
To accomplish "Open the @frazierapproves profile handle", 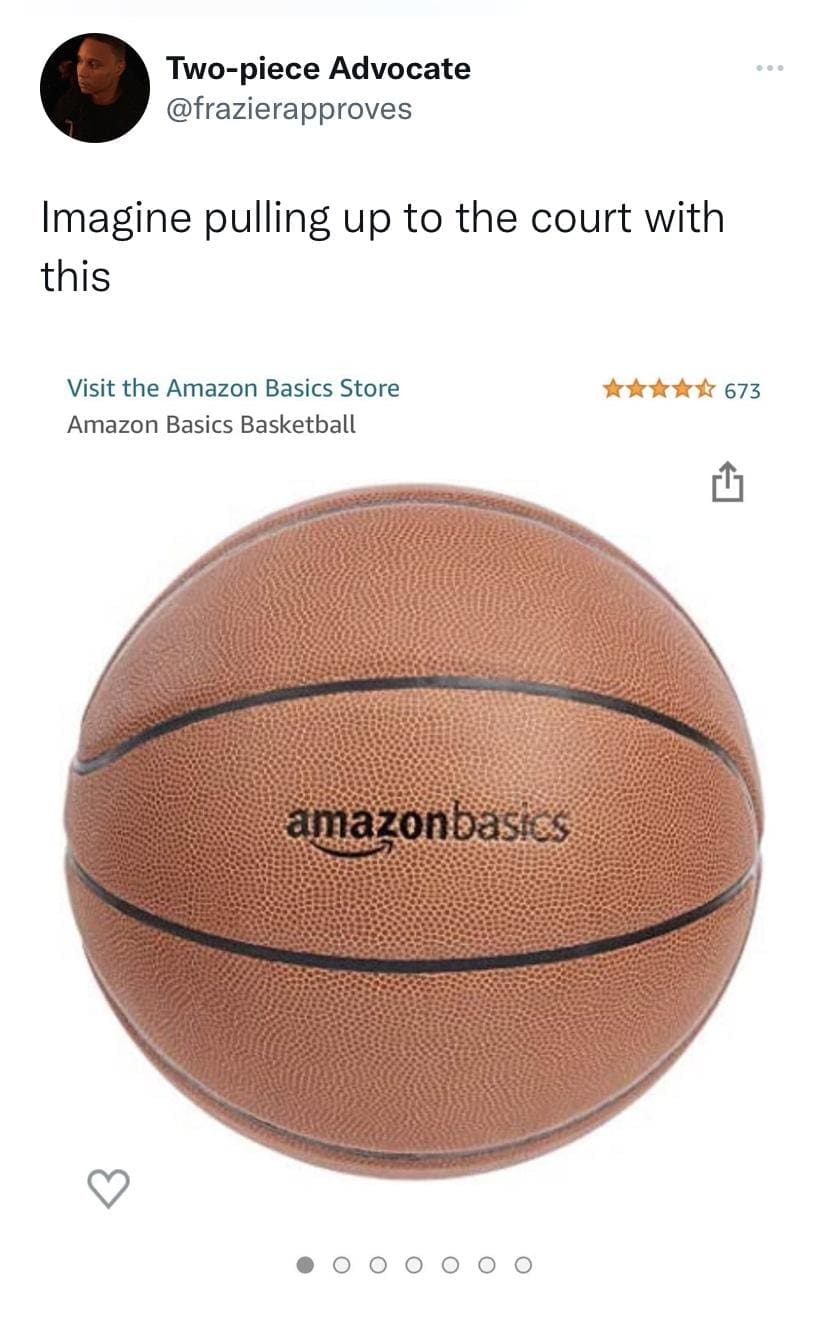I will tap(288, 108).
